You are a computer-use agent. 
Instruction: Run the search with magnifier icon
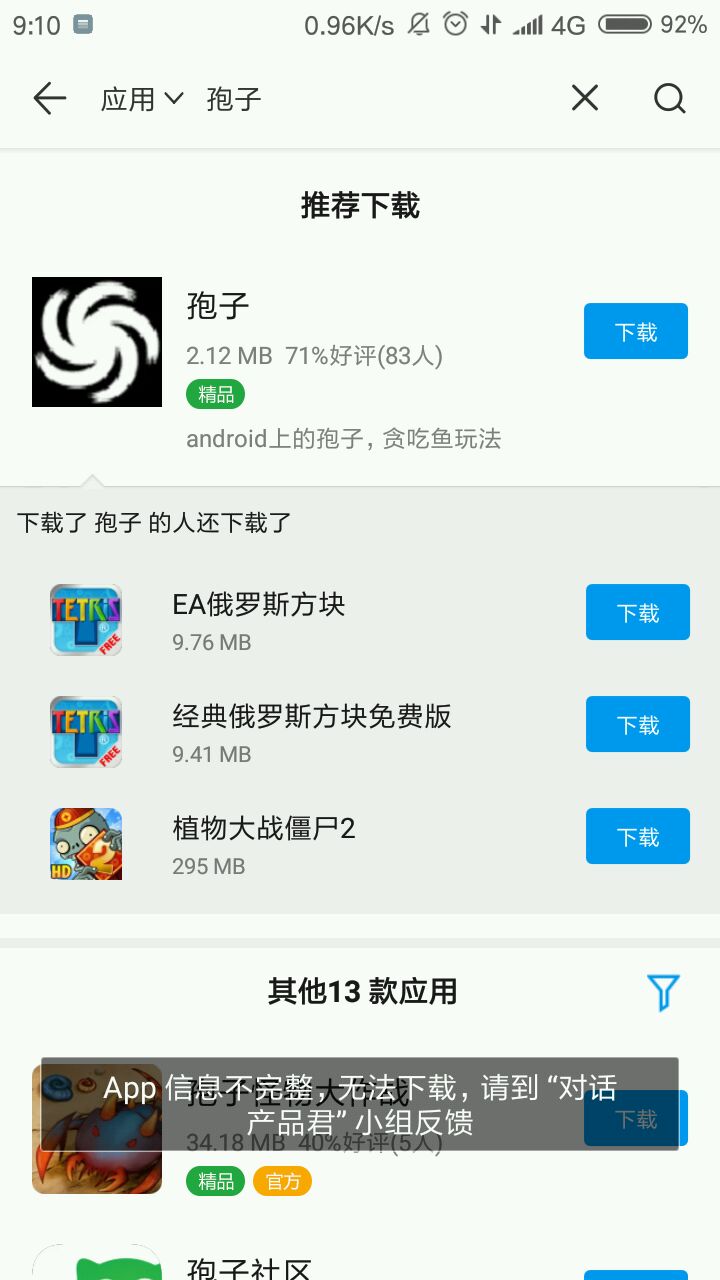(x=669, y=98)
